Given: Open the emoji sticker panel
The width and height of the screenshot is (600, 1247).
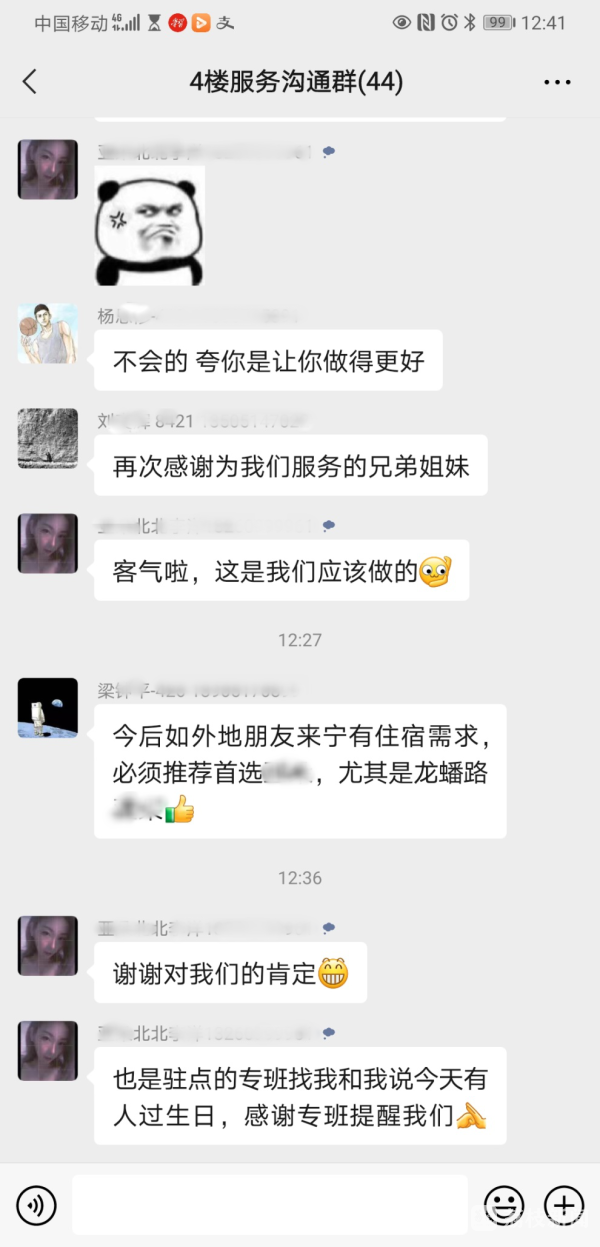Looking at the screenshot, I should pyautogui.click(x=504, y=1205).
